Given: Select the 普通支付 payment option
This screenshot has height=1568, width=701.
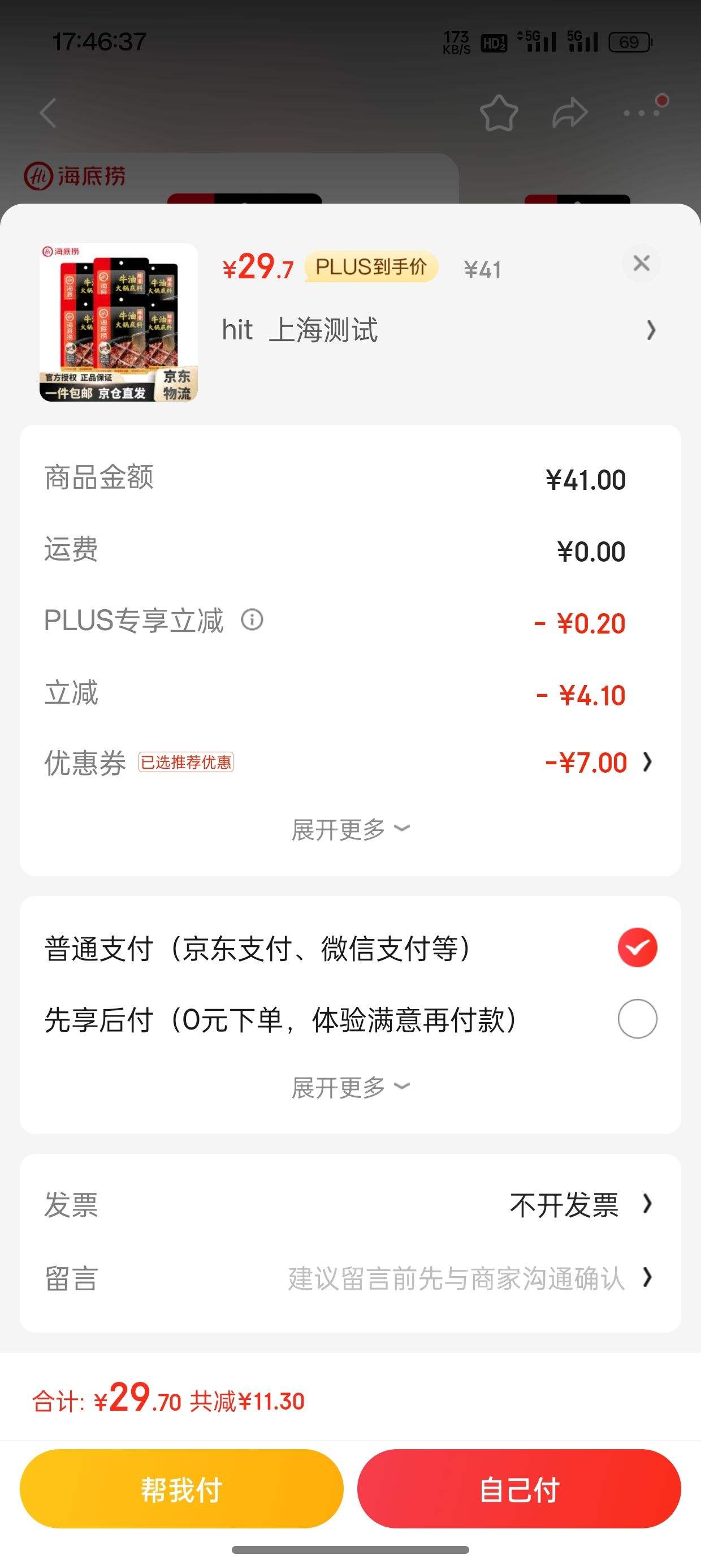Looking at the screenshot, I should point(637,947).
